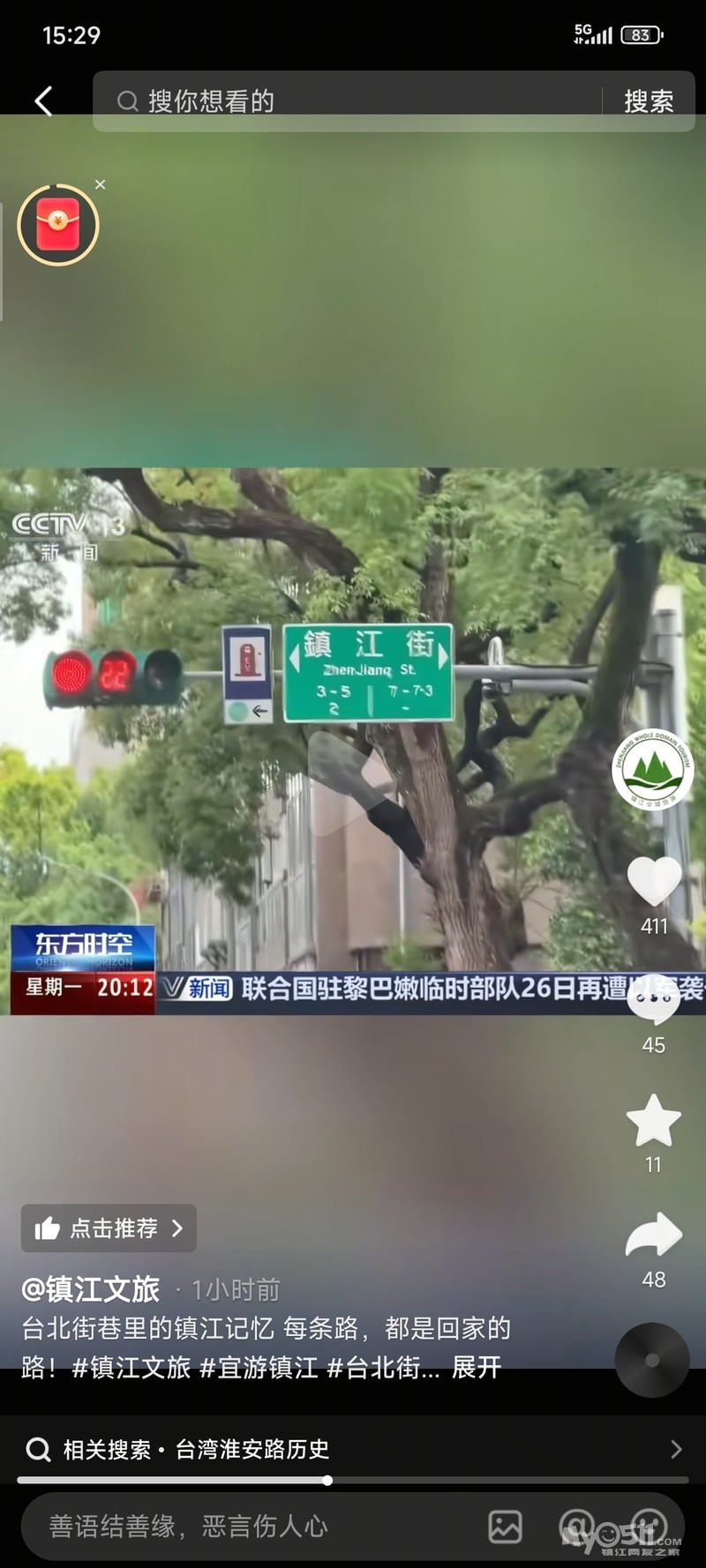The image size is (706, 1568).
Task: Tap the 搜索 button
Action: pos(649,101)
